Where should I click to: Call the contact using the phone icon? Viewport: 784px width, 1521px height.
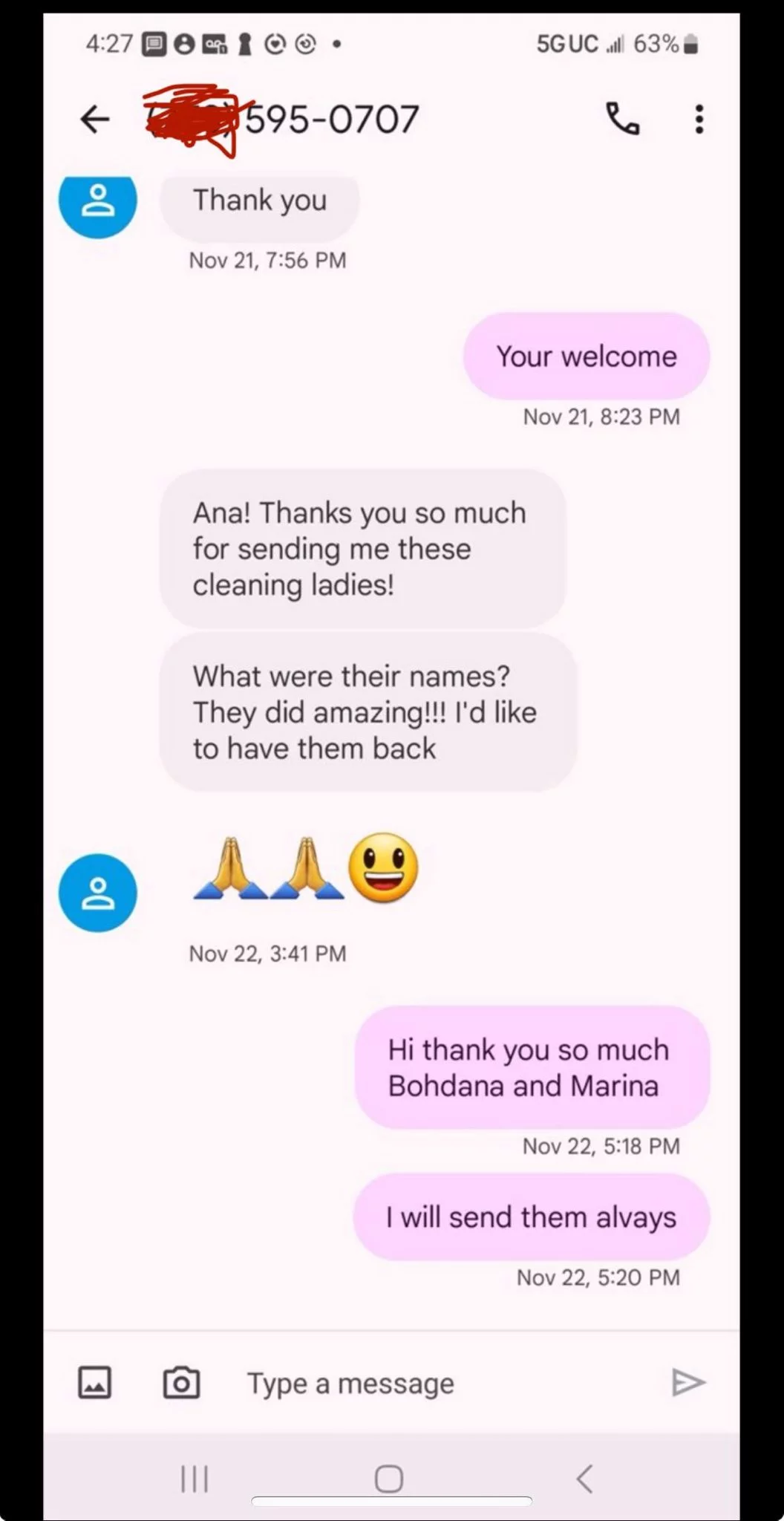(622, 119)
